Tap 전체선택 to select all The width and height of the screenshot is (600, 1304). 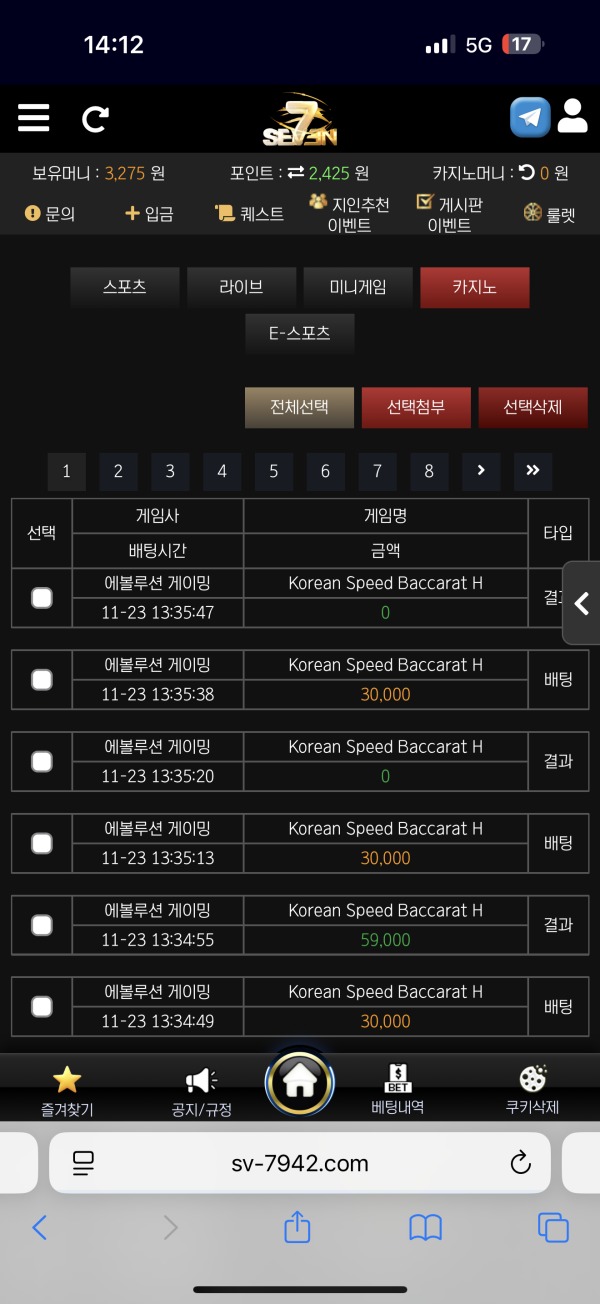299,407
